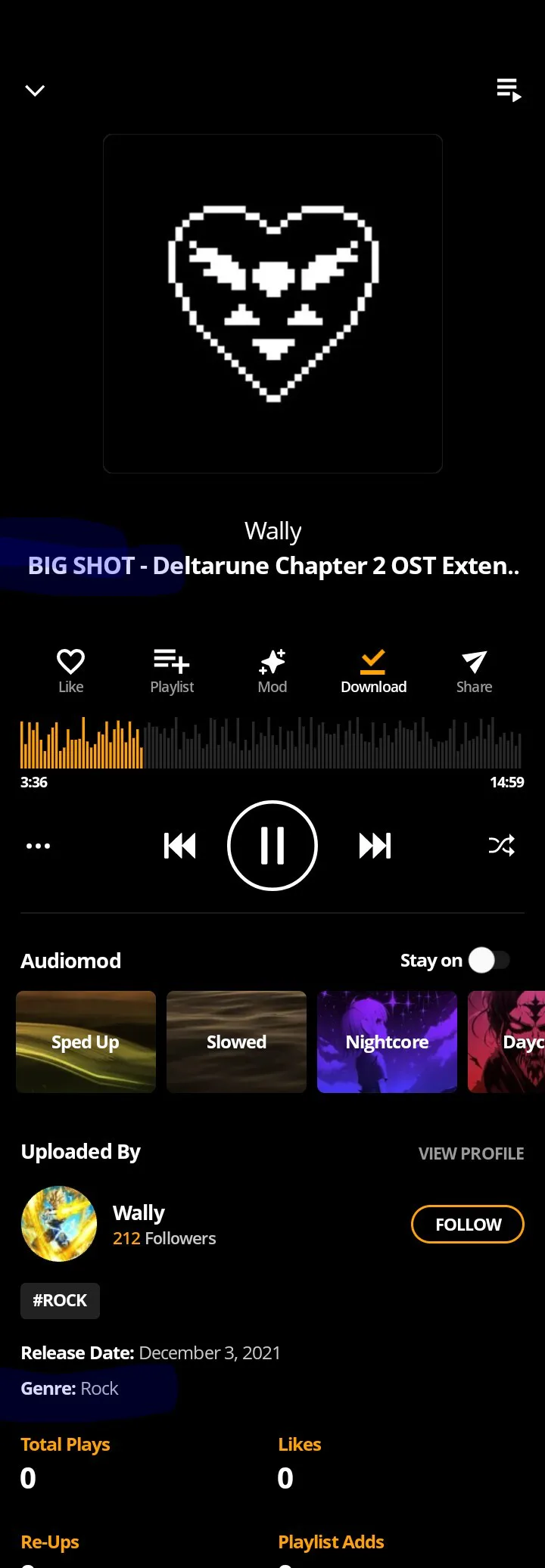Screen dimensions: 545x1568
Task: Pause the current song
Action: [x=272, y=846]
